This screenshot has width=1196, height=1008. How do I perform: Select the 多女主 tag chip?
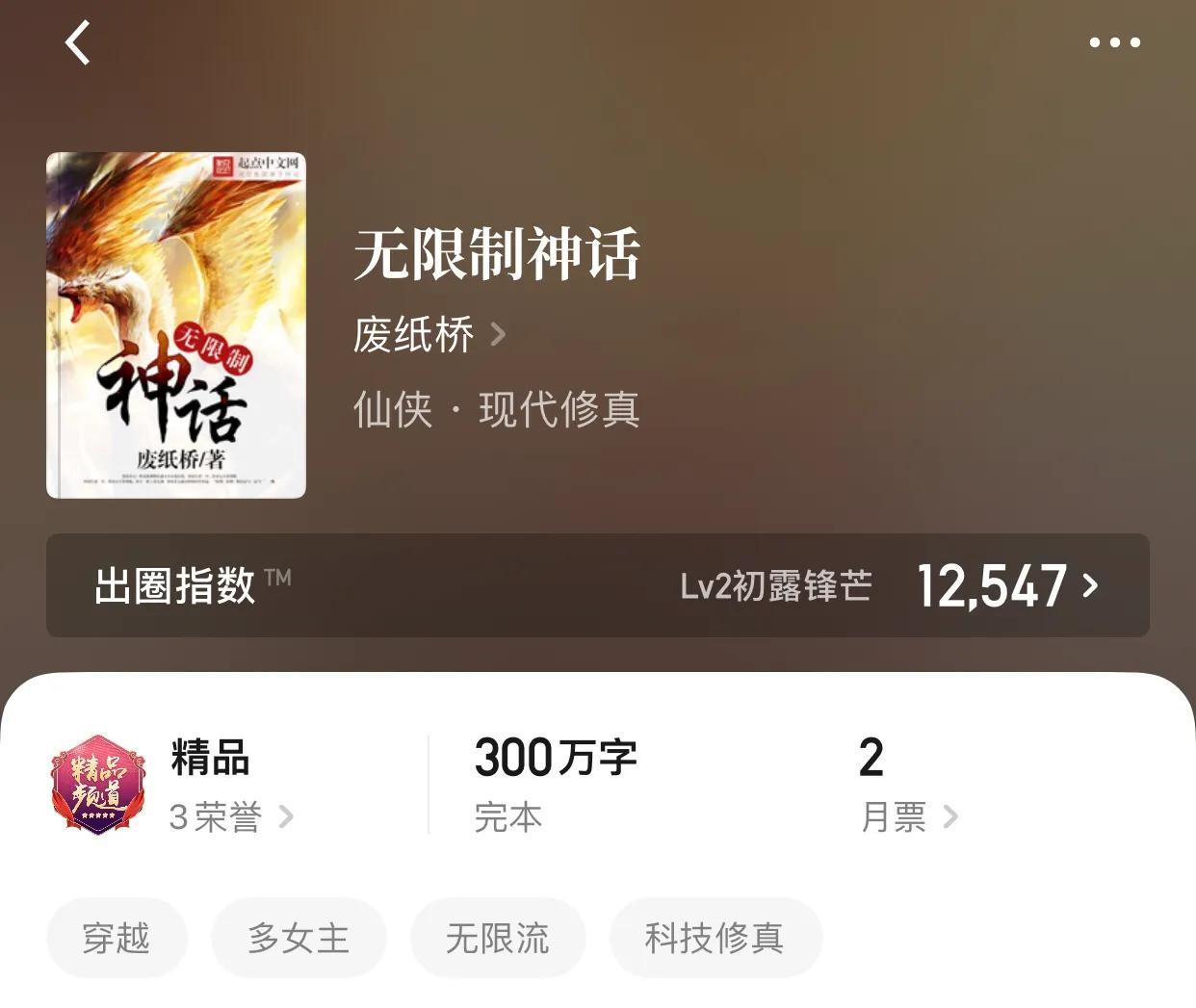[299, 938]
